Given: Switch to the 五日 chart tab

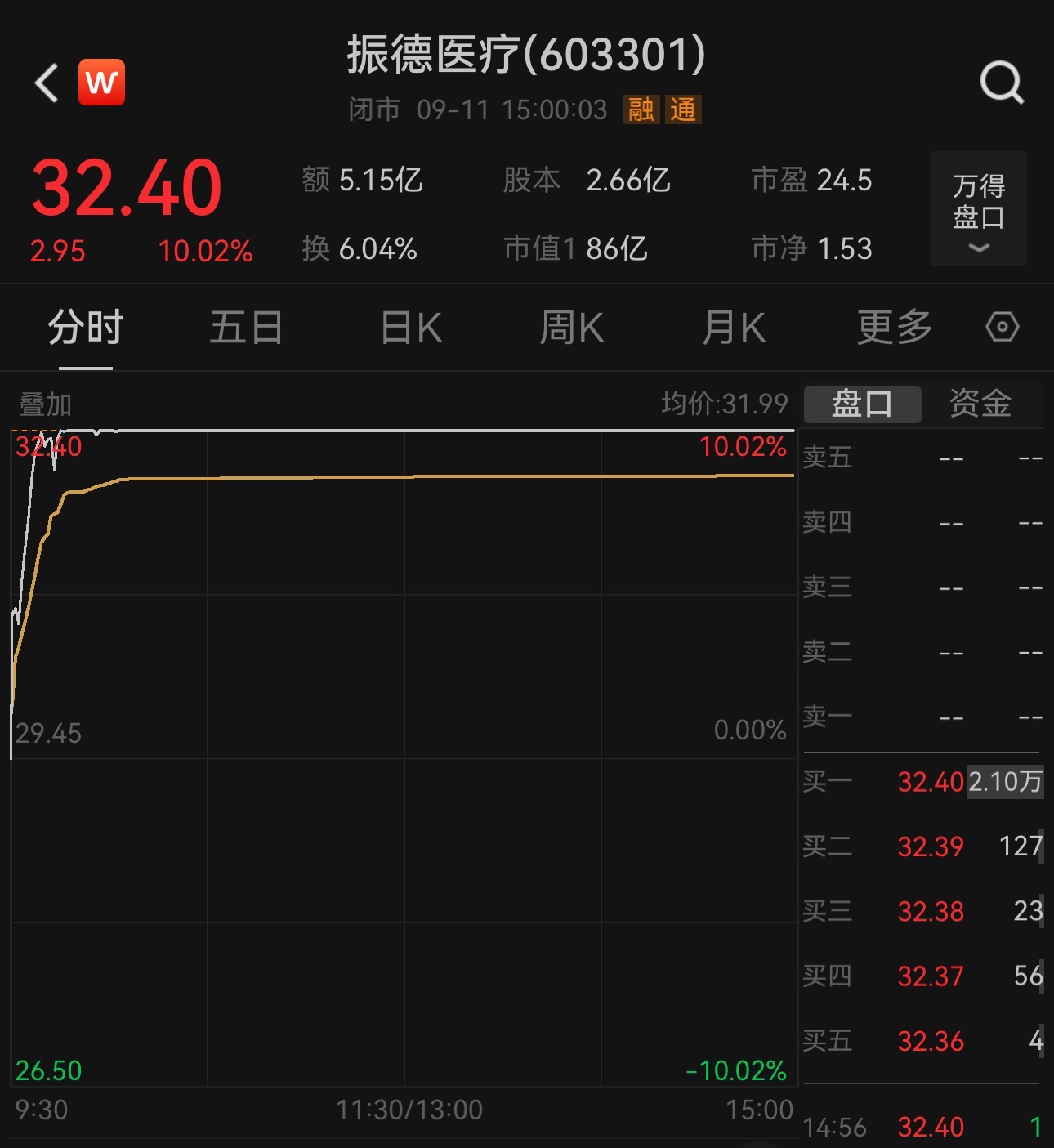Looking at the screenshot, I should pyautogui.click(x=246, y=328).
